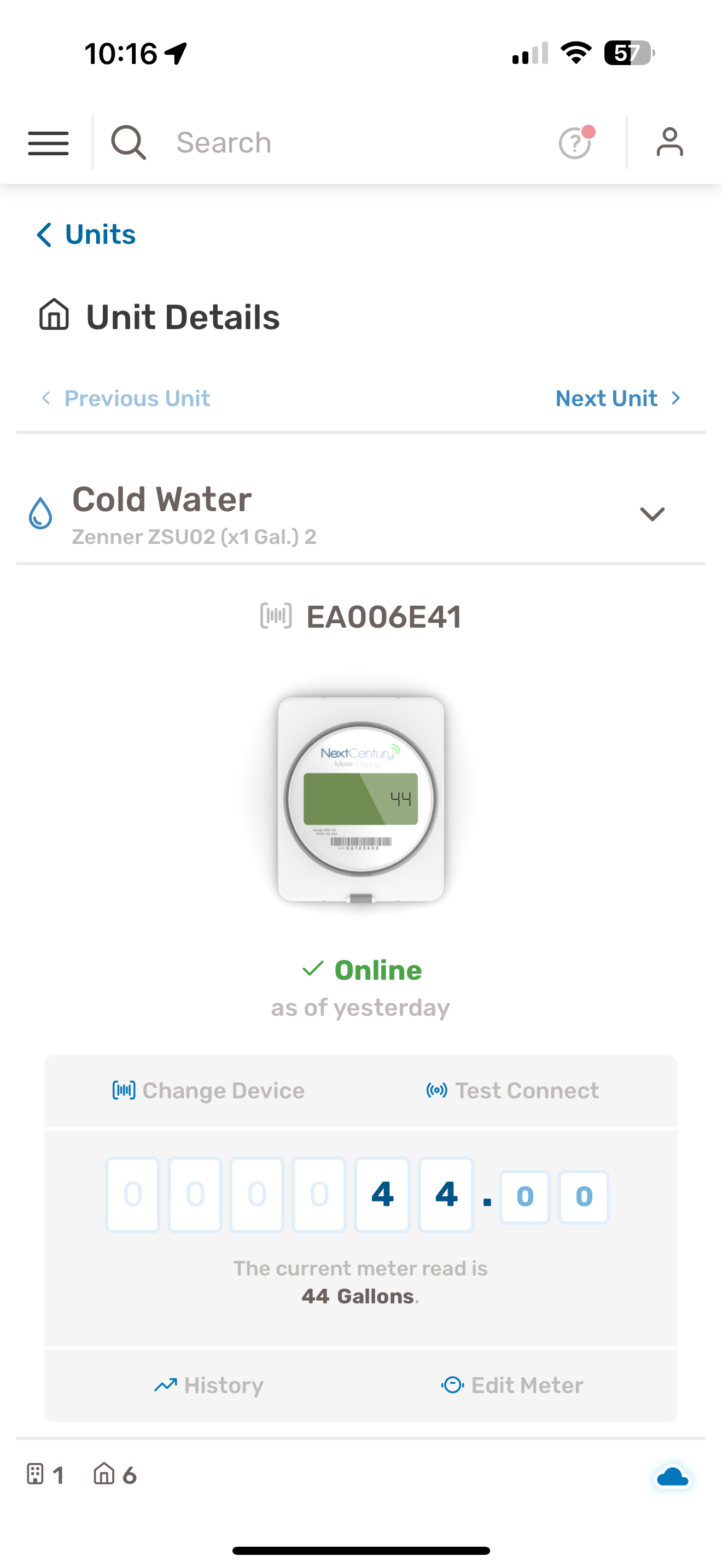The height and width of the screenshot is (1568, 722).
Task: Go to Next Unit
Action: point(618,398)
